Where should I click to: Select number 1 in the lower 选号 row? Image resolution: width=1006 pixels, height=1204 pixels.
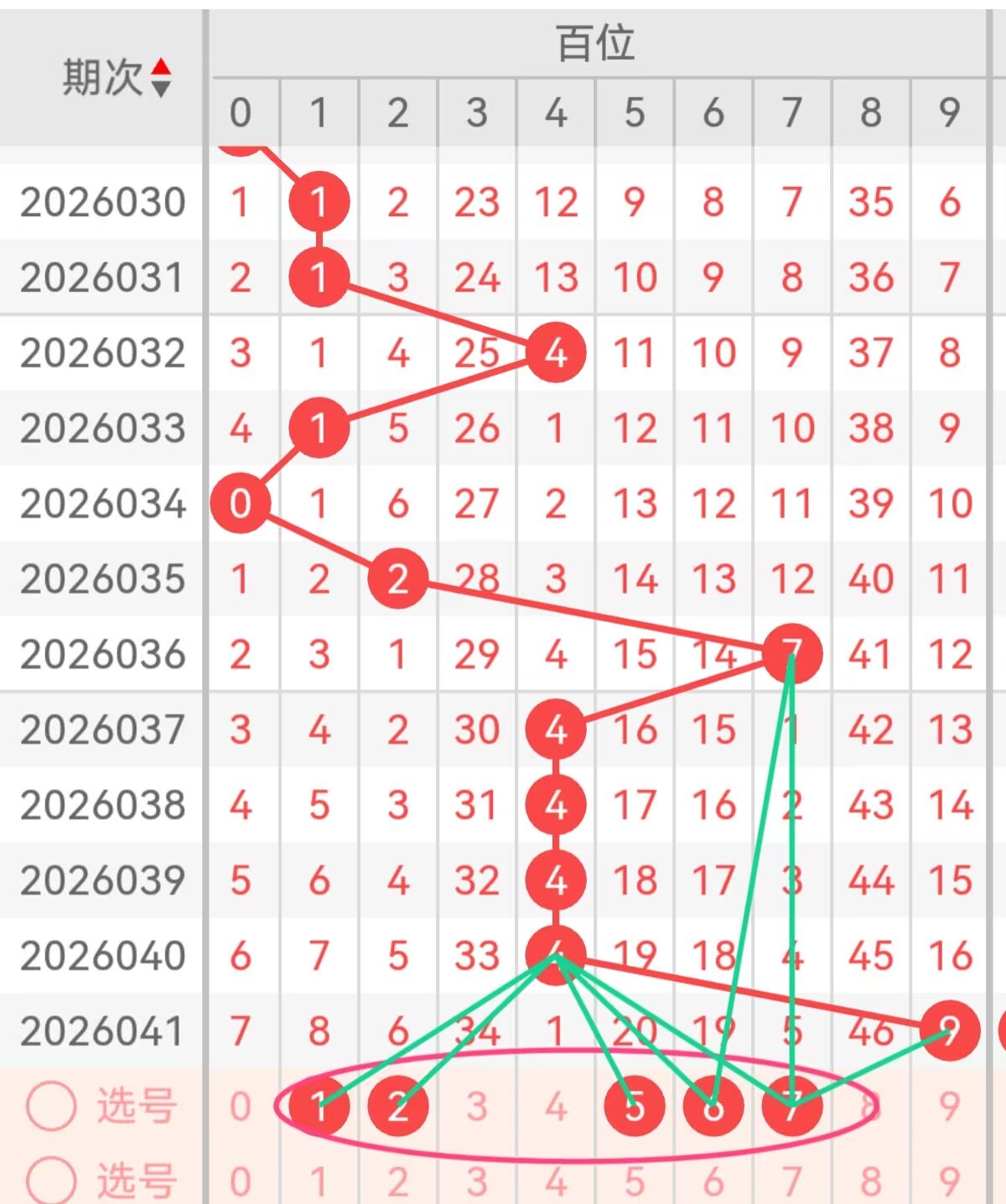(x=319, y=1182)
